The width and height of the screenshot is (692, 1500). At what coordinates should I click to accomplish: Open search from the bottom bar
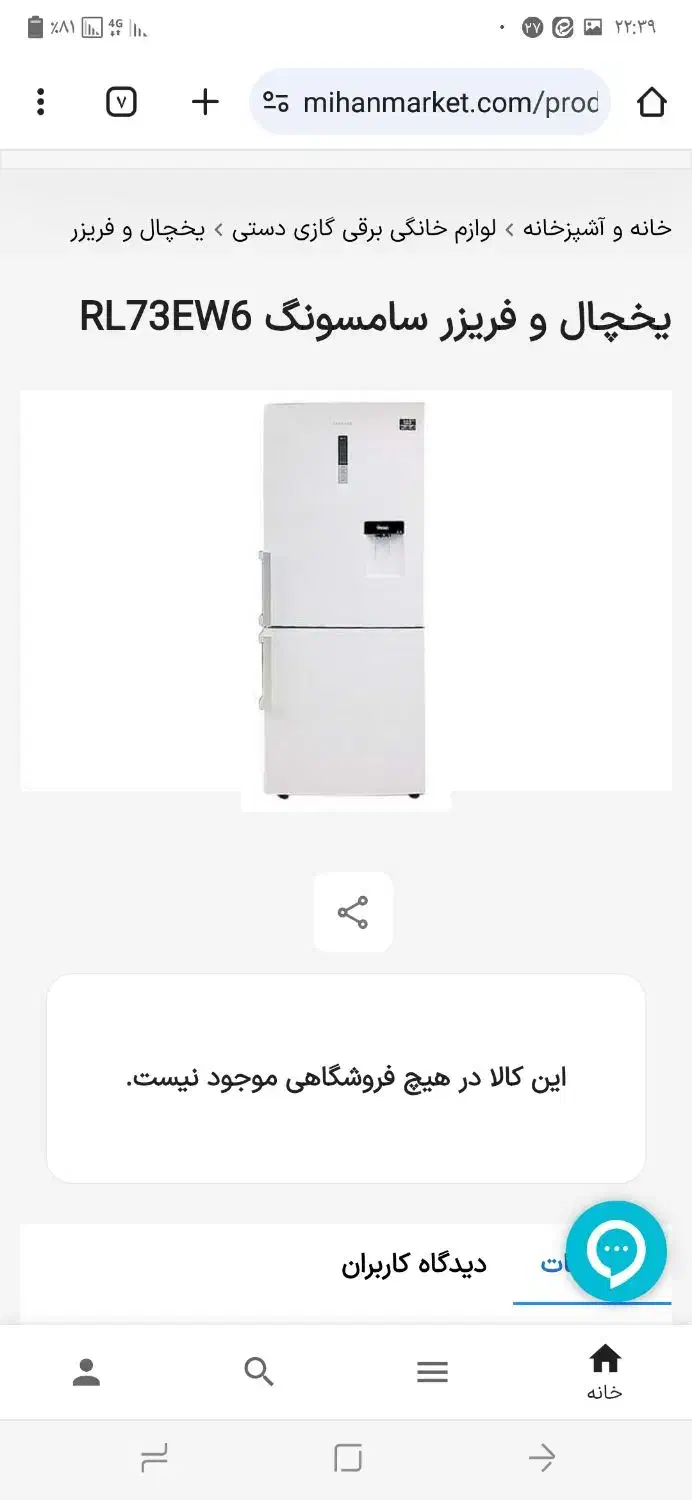(x=259, y=1372)
